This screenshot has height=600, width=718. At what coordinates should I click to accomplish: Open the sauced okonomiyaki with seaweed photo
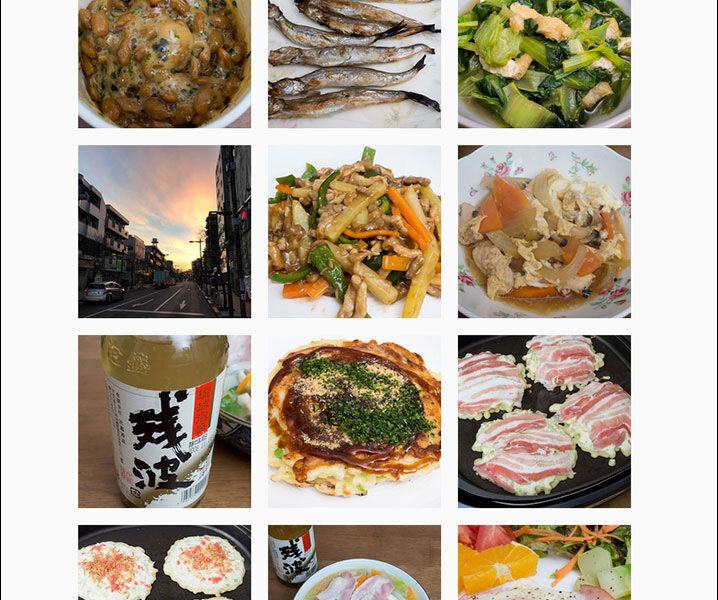[x=354, y=421]
